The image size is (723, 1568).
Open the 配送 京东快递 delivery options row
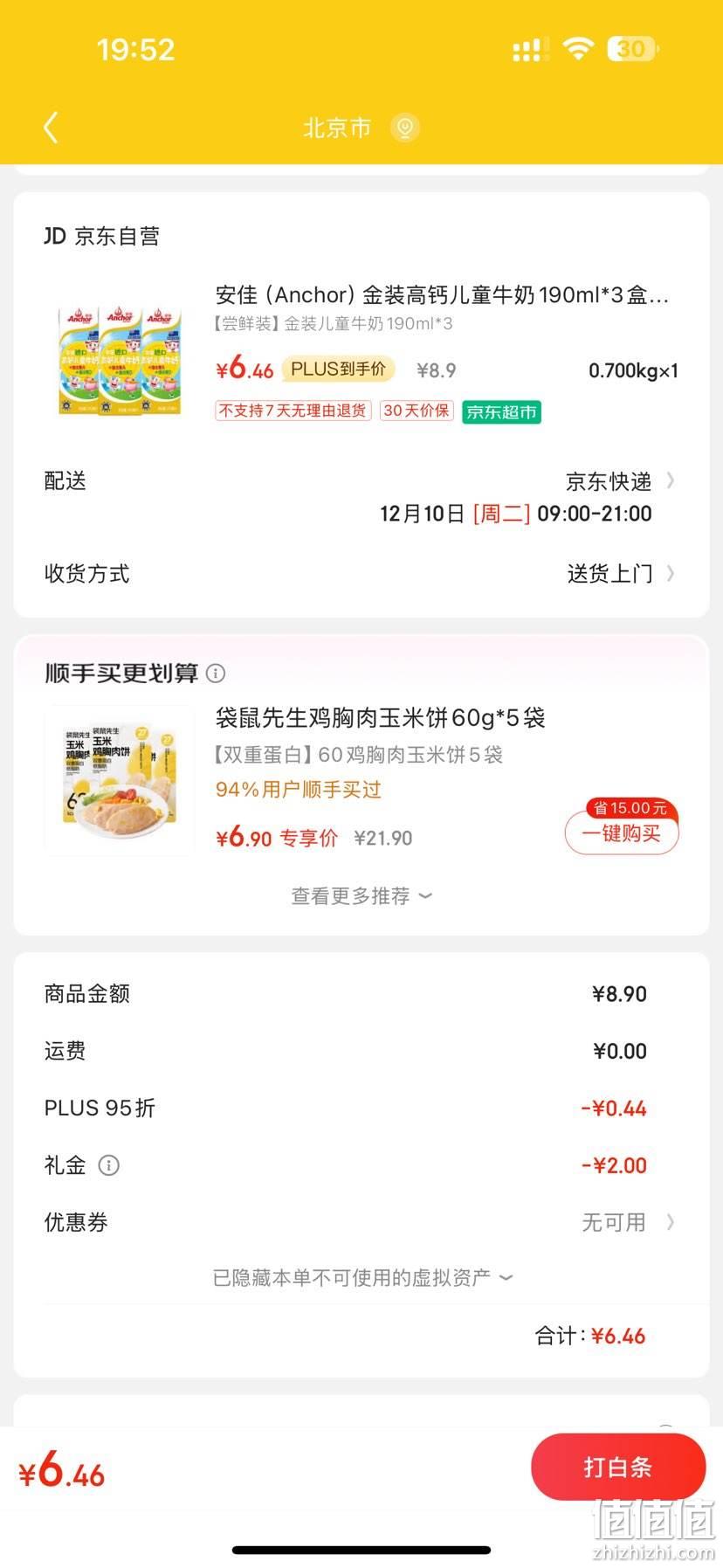361,496
